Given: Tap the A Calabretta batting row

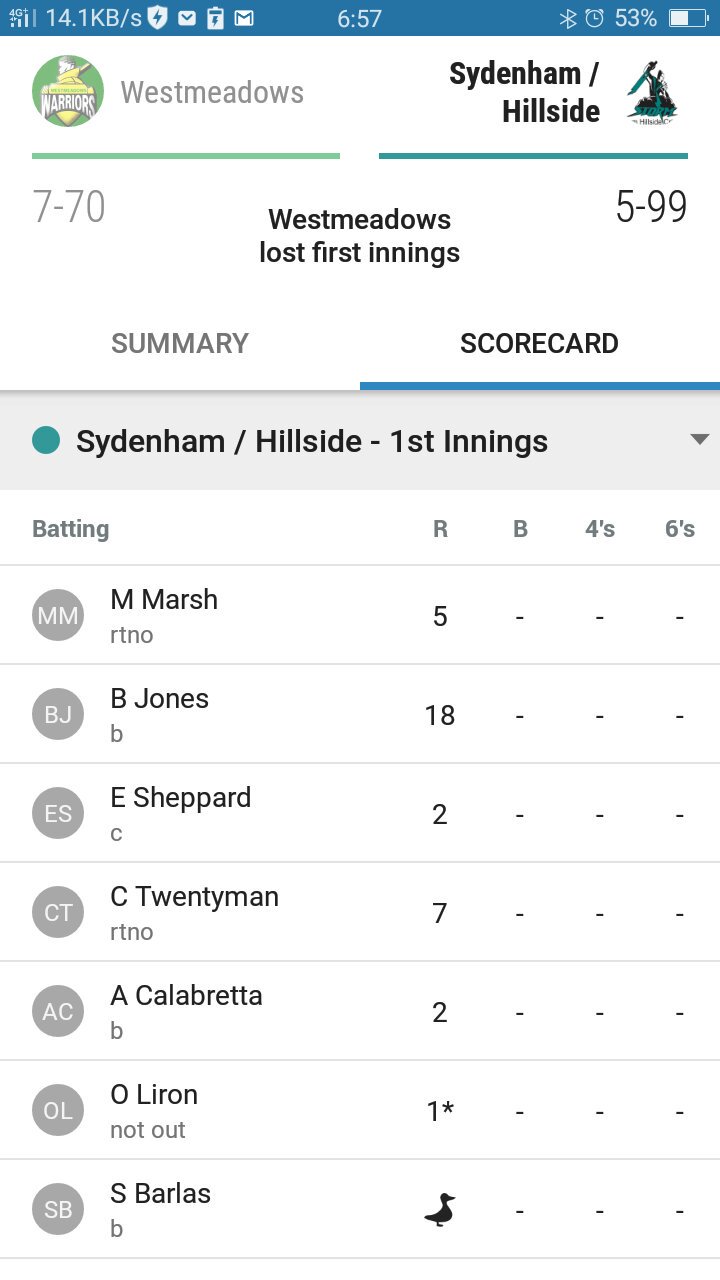Looking at the screenshot, I should 360,1011.
